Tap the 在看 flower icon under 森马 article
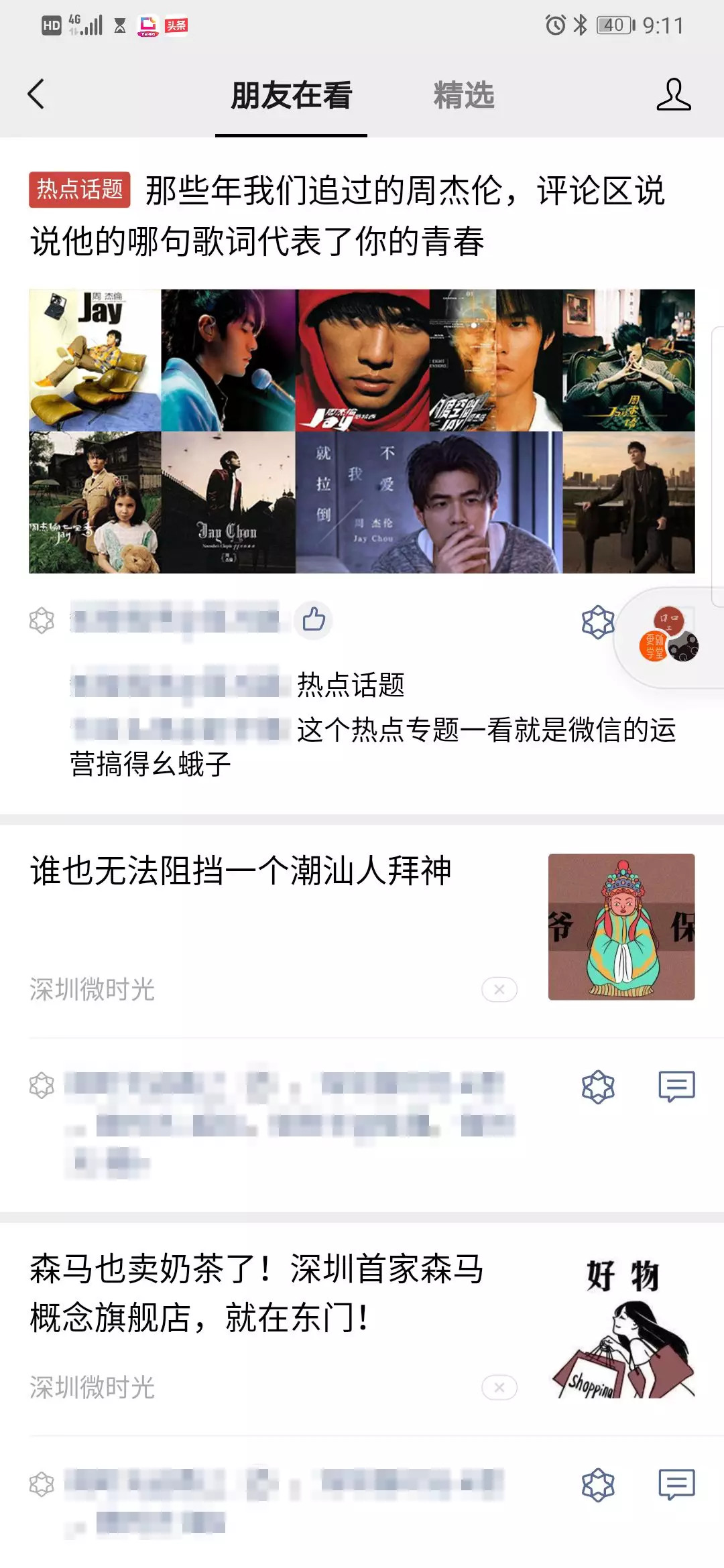The width and height of the screenshot is (724, 1568). (598, 1485)
